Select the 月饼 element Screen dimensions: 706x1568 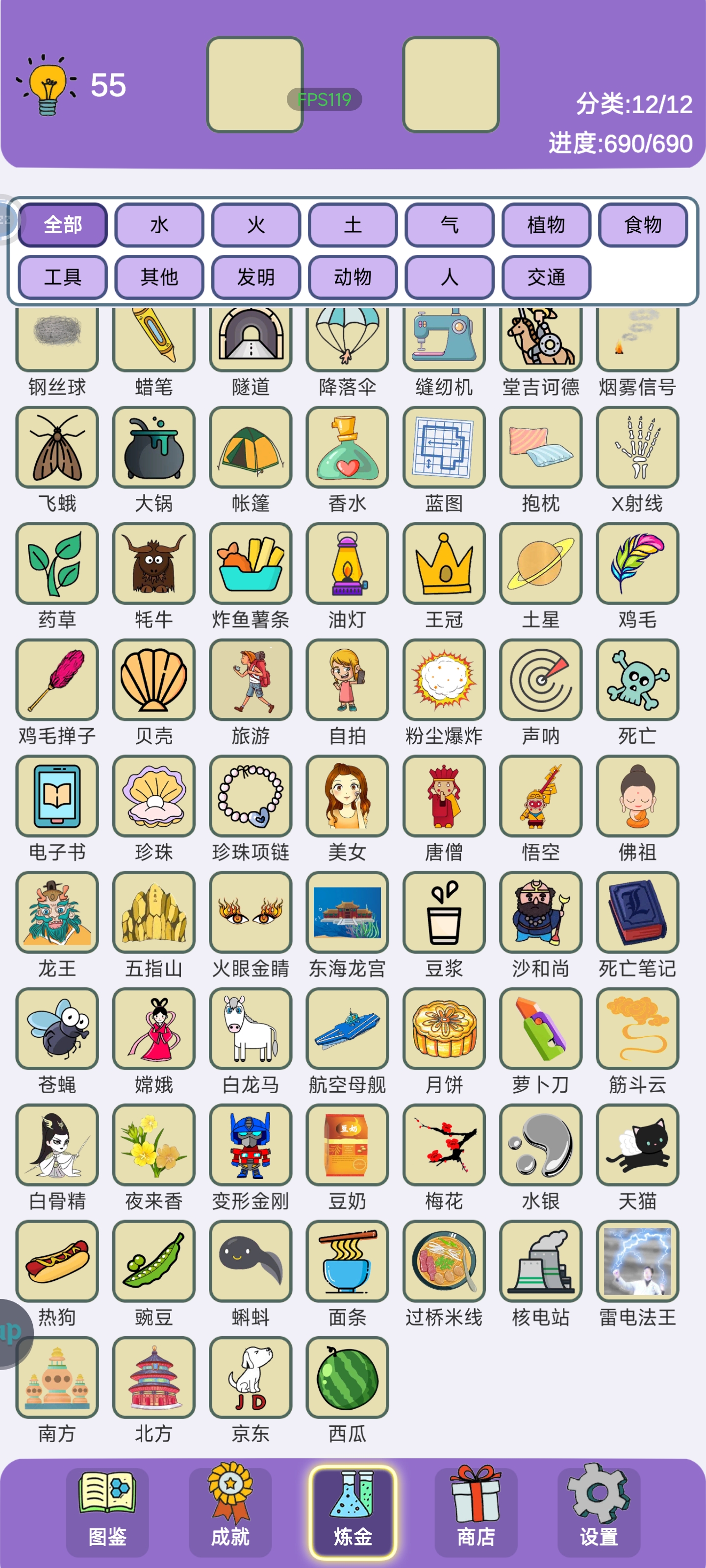click(x=444, y=1029)
